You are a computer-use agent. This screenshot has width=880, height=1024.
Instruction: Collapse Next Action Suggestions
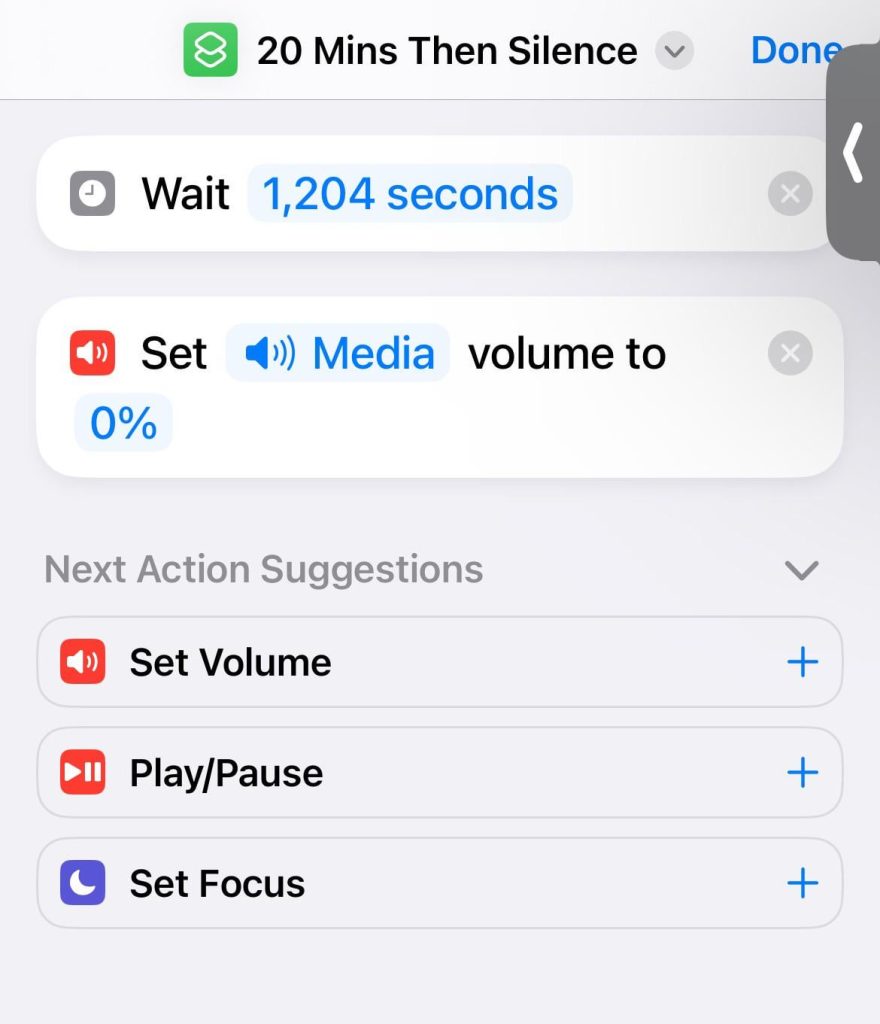802,570
